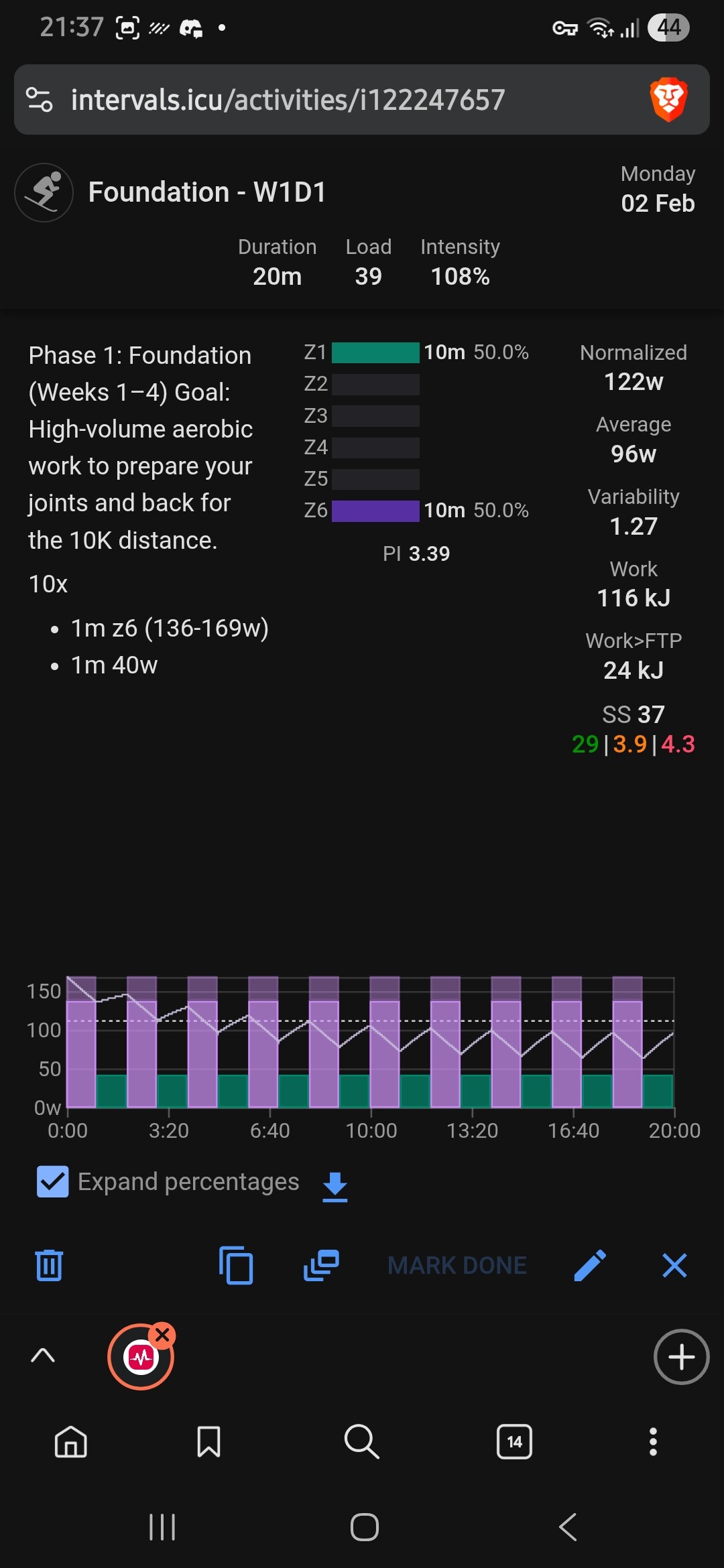Viewport: 724px width, 1568px height.
Task: Open site settings icon in address bar
Action: [40, 101]
